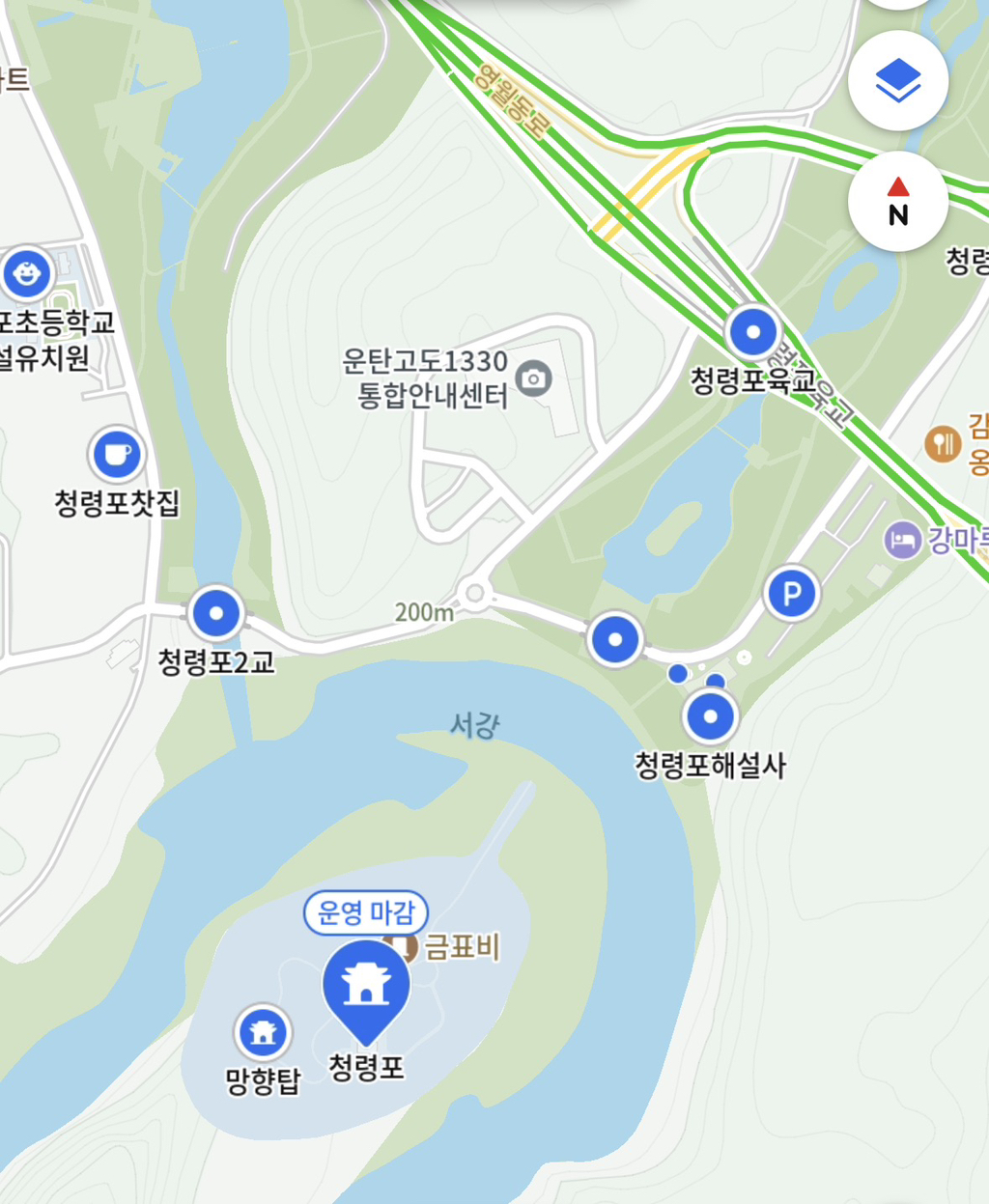Open 운탄고도1330 통합안내센터 camera marker
The width and height of the screenshot is (989, 1204).
tap(533, 378)
